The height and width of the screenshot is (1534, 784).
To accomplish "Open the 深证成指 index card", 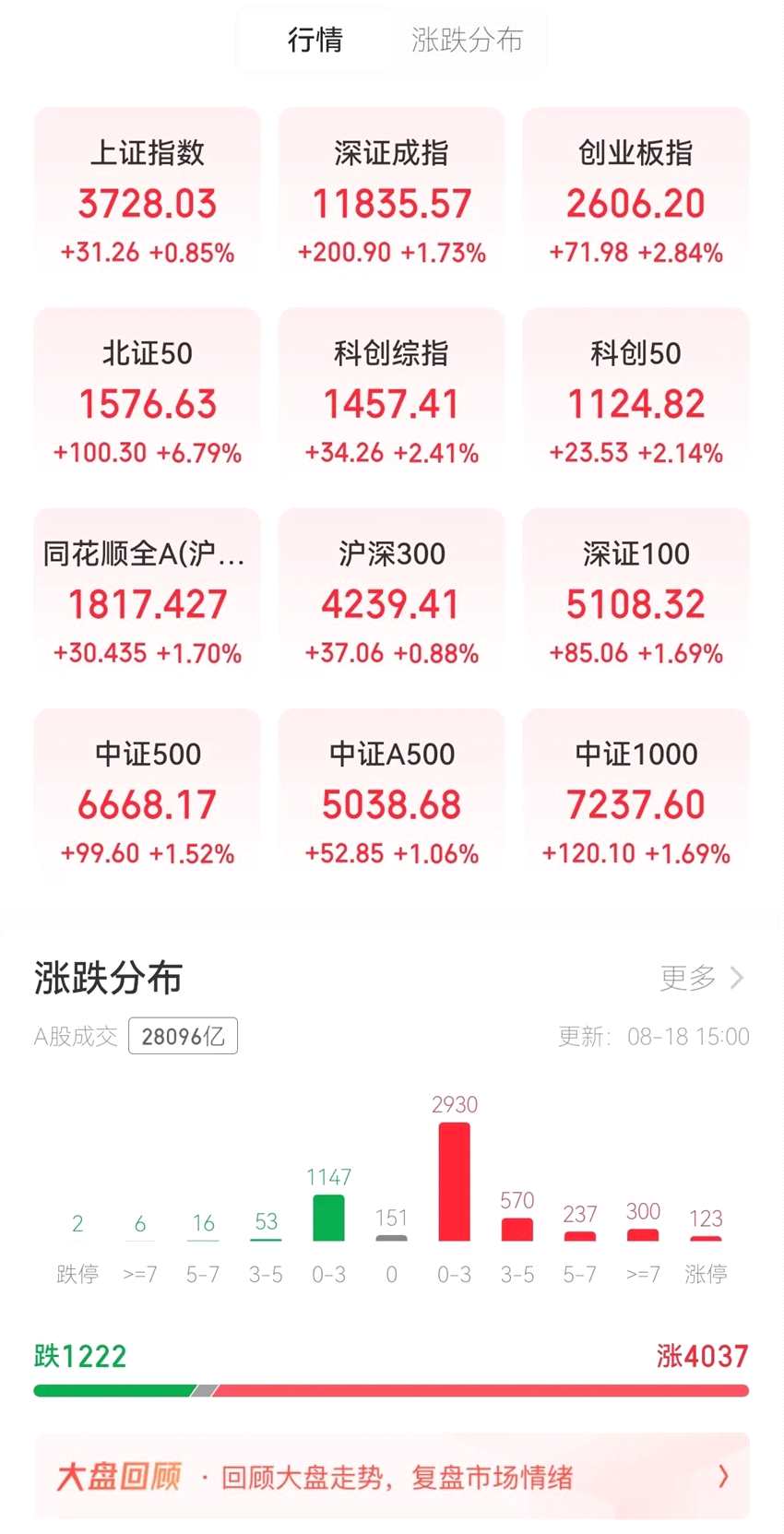I will pos(391,201).
